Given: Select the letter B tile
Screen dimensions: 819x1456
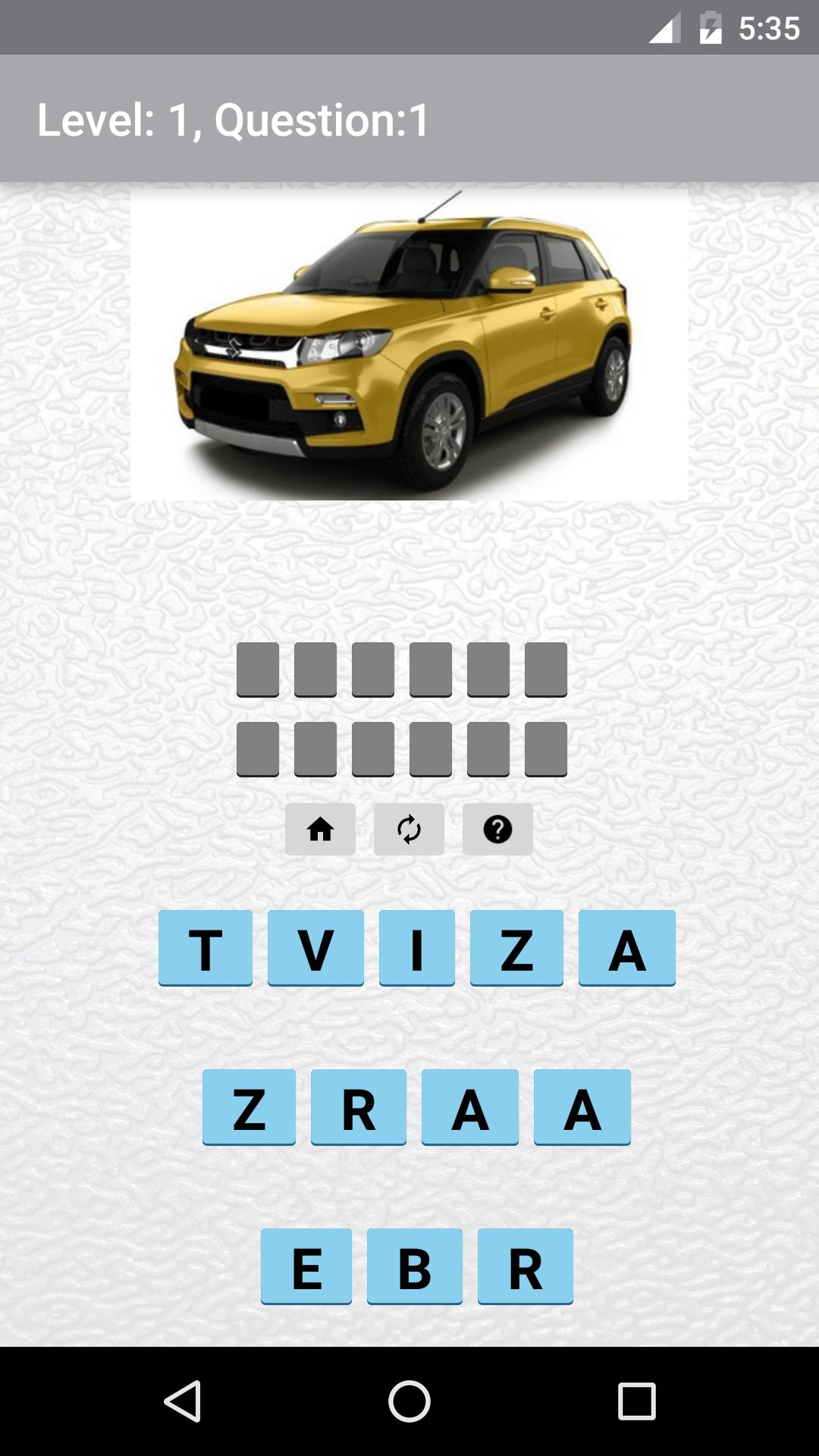Looking at the screenshot, I should (x=415, y=1266).
